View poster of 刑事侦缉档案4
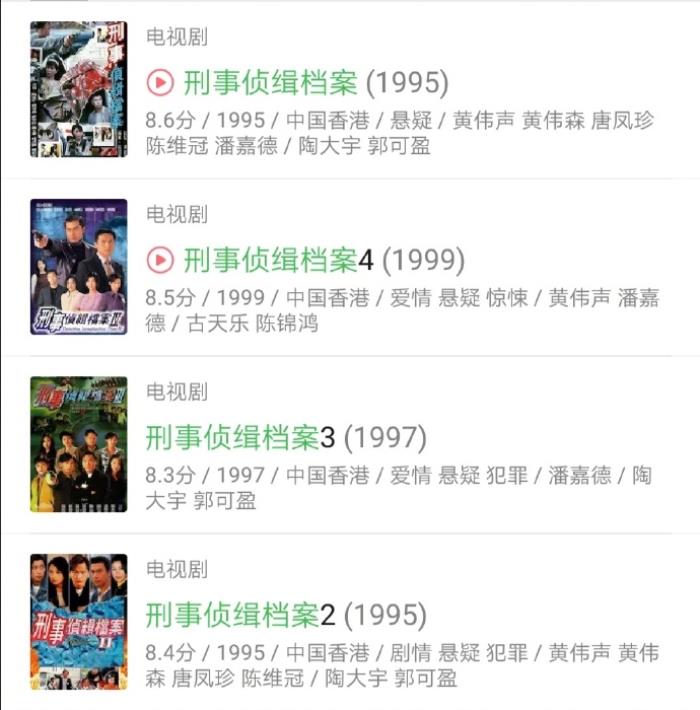This screenshot has height=710, width=700. pos(79,266)
